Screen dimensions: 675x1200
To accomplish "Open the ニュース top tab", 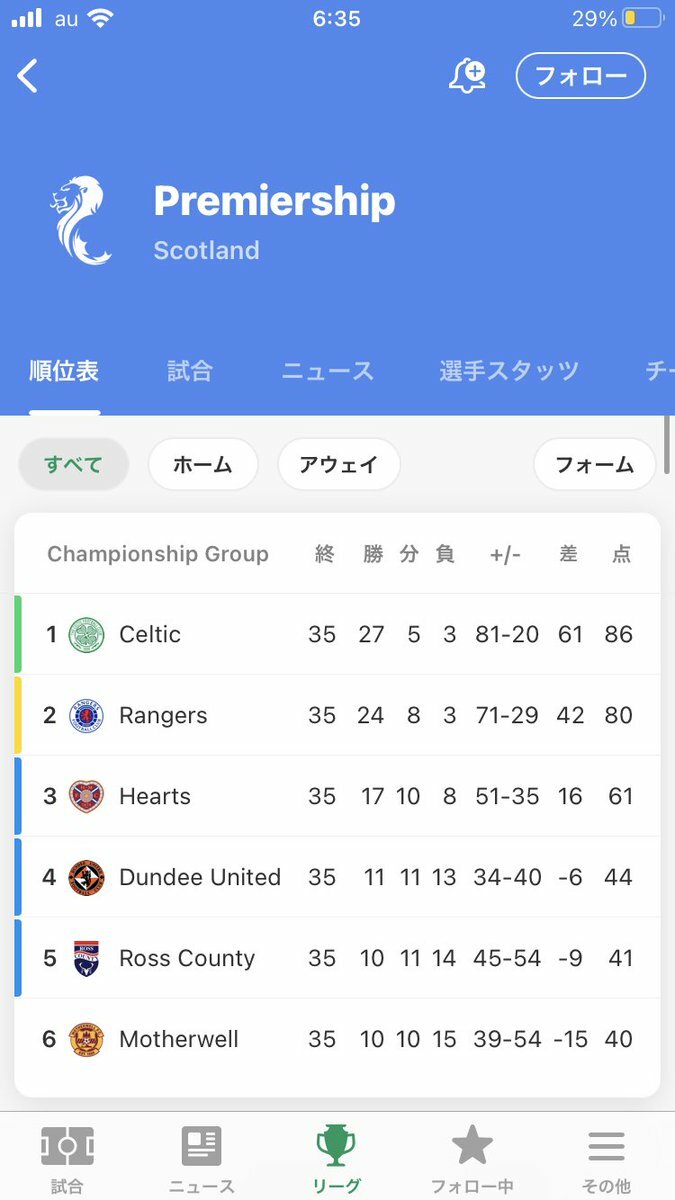I will click(x=327, y=371).
